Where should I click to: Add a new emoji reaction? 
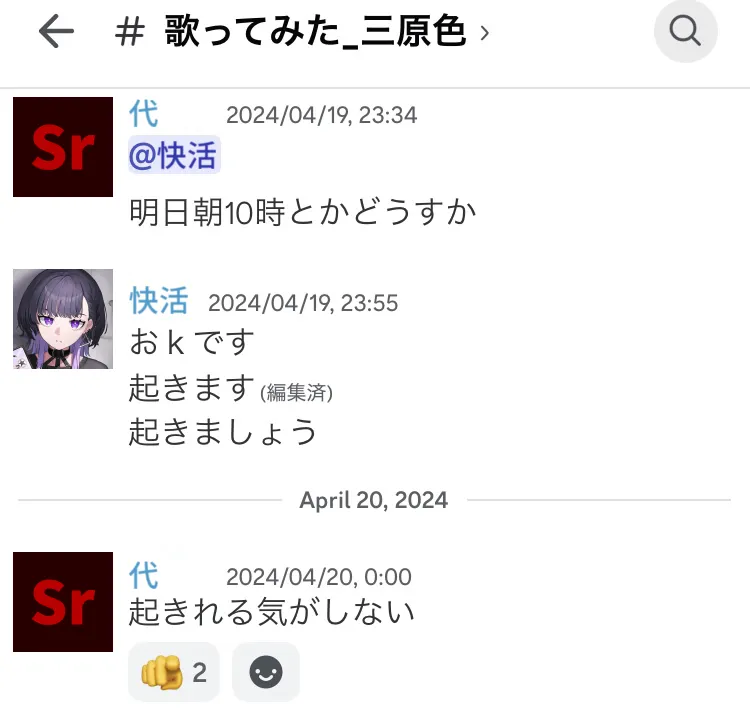click(x=265, y=672)
